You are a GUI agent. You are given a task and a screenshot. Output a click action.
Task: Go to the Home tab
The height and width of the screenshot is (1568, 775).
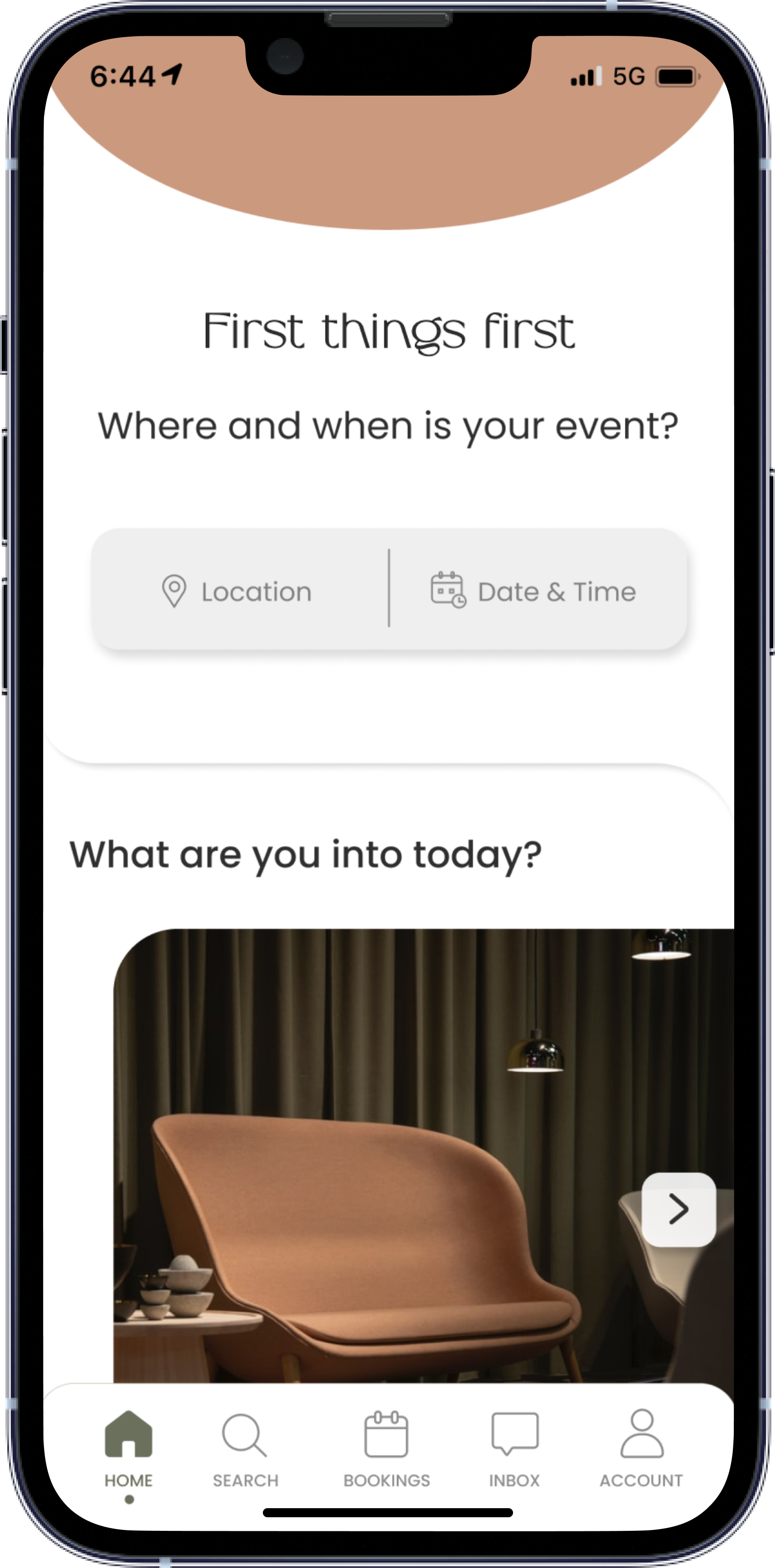(128, 1450)
